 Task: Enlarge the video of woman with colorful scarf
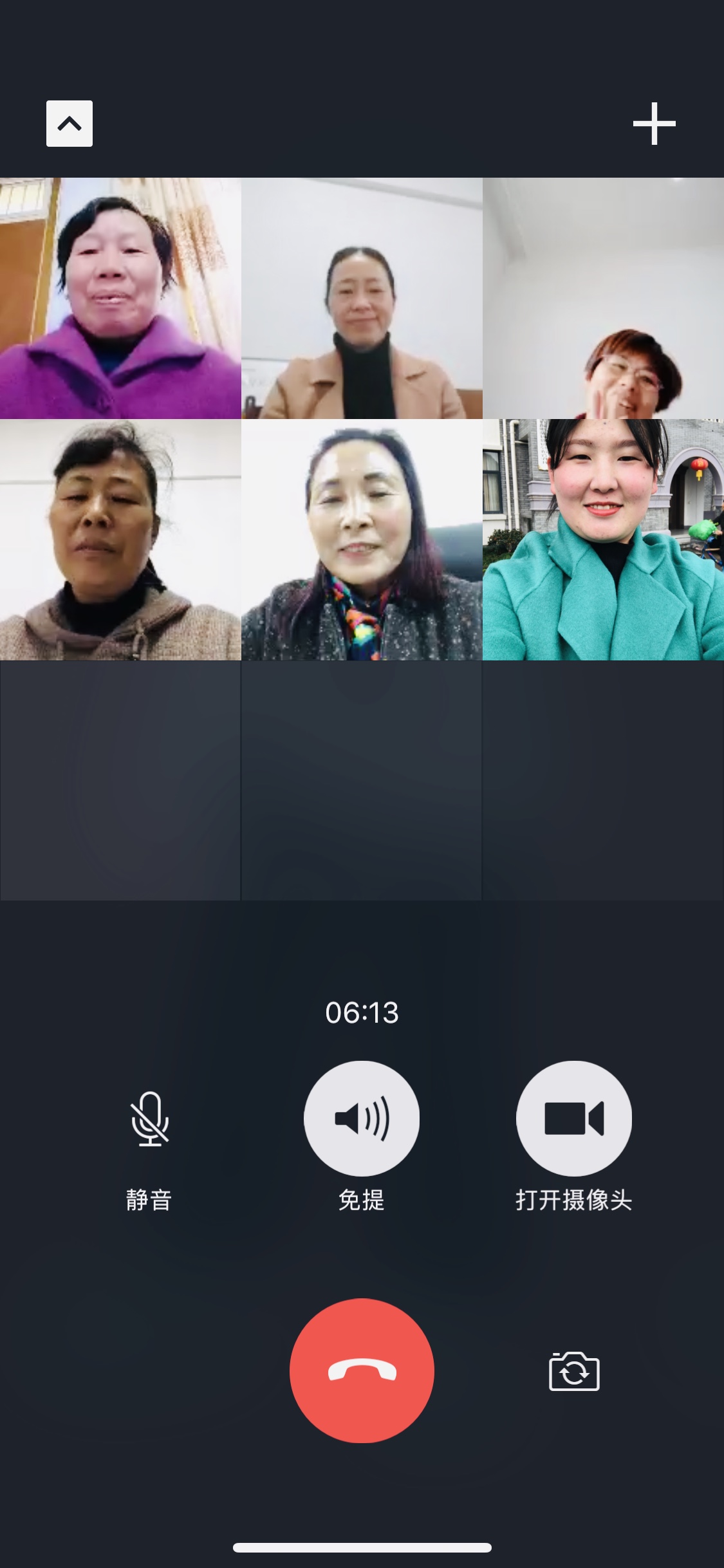tap(362, 540)
